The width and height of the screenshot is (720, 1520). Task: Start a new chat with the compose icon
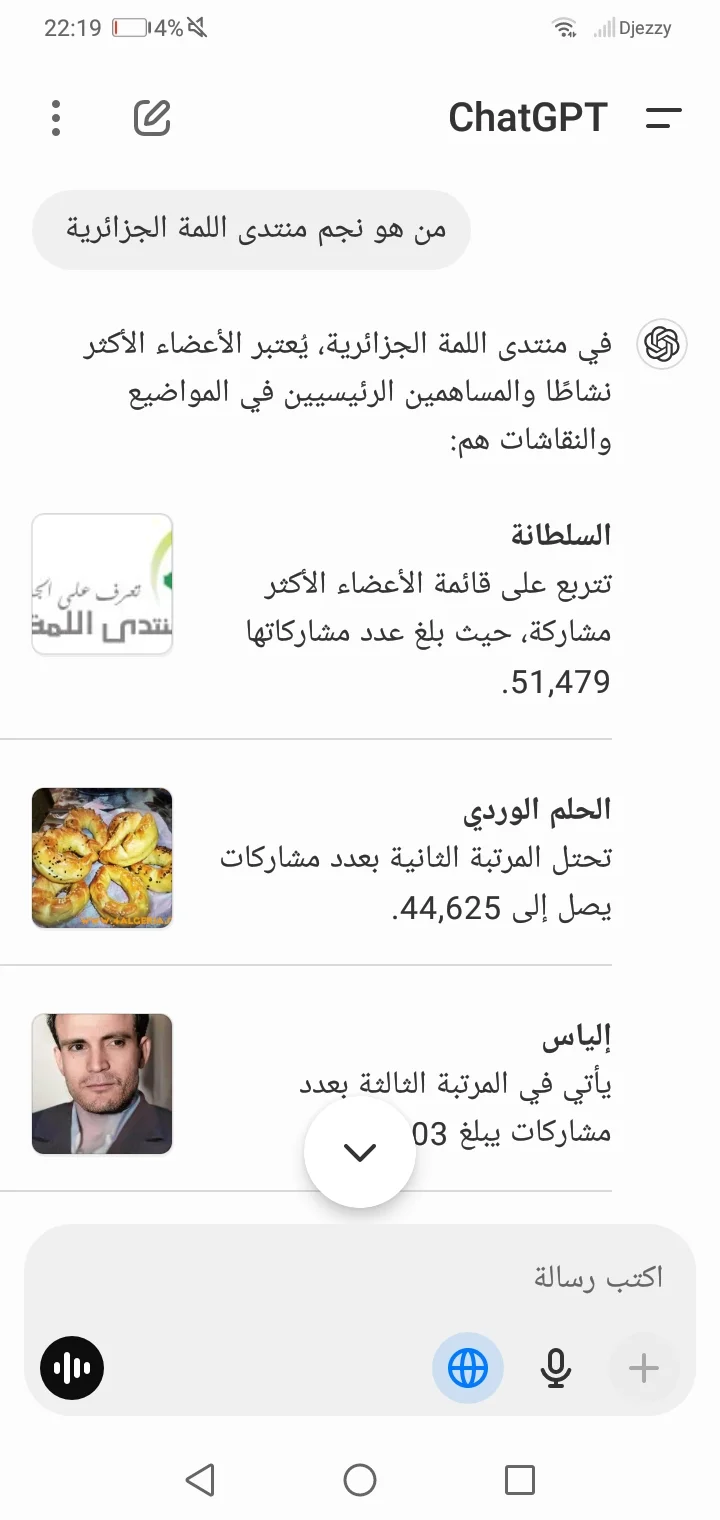pyautogui.click(x=152, y=118)
